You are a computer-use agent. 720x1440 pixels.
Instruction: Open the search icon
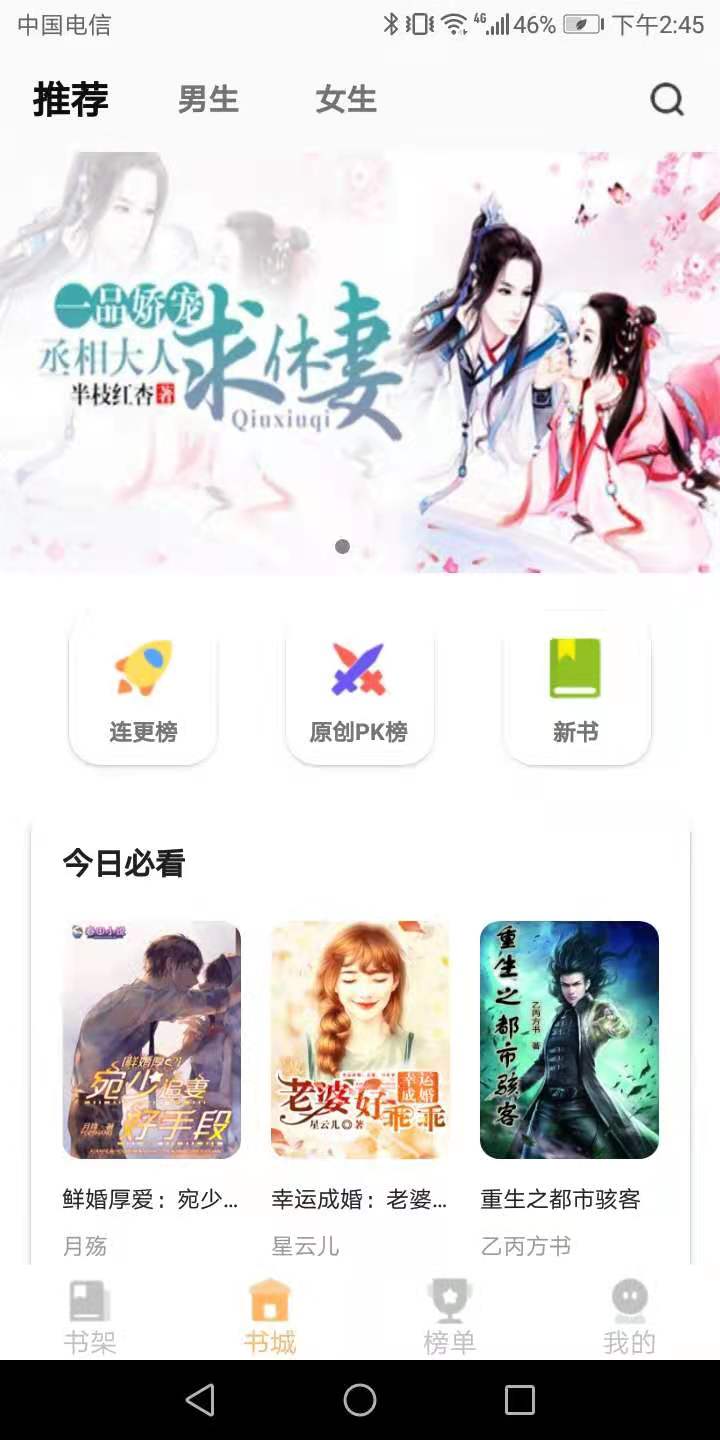666,98
